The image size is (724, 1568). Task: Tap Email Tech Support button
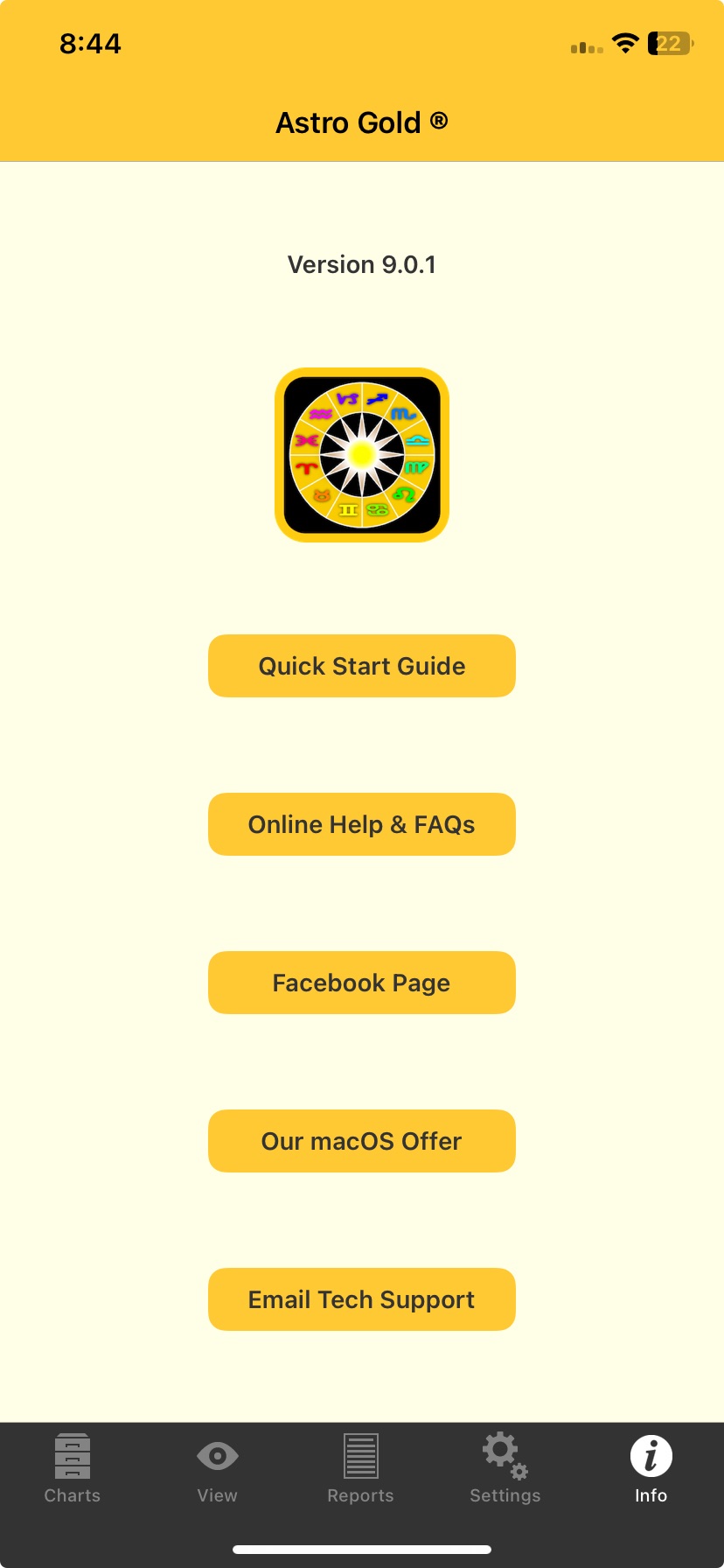(362, 1299)
